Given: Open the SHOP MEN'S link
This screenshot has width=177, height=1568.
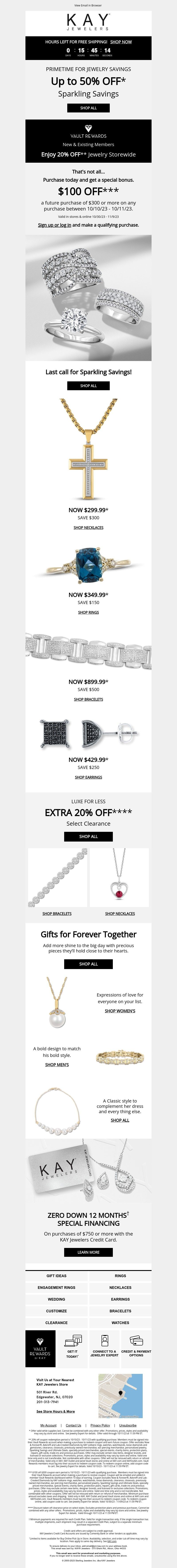Looking at the screenshot, I should (x=57, y=1065).
